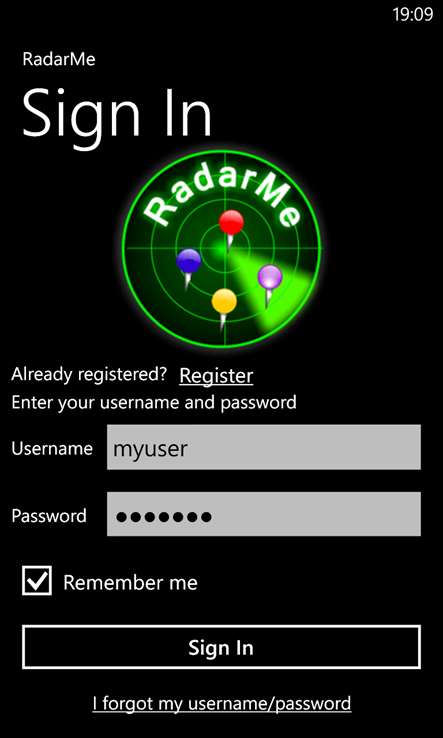Tap the Sign In button

pos(221,647)
